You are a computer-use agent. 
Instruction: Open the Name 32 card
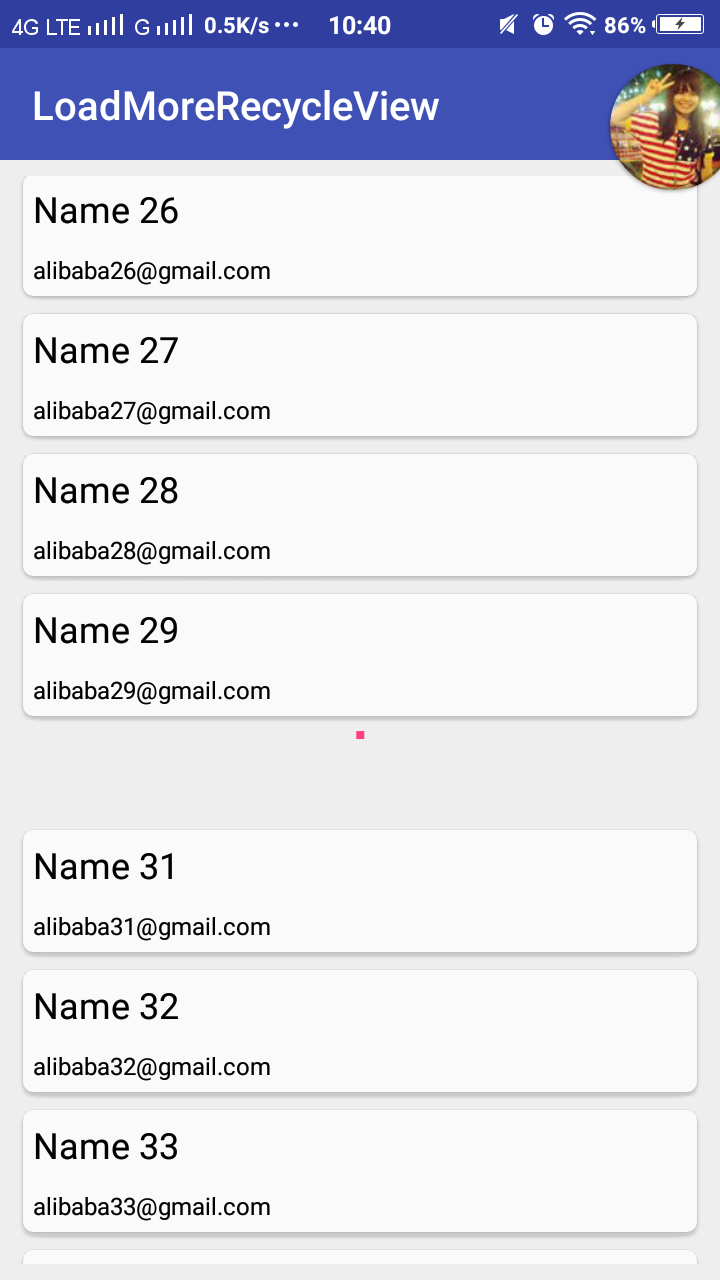[360, 1031]
